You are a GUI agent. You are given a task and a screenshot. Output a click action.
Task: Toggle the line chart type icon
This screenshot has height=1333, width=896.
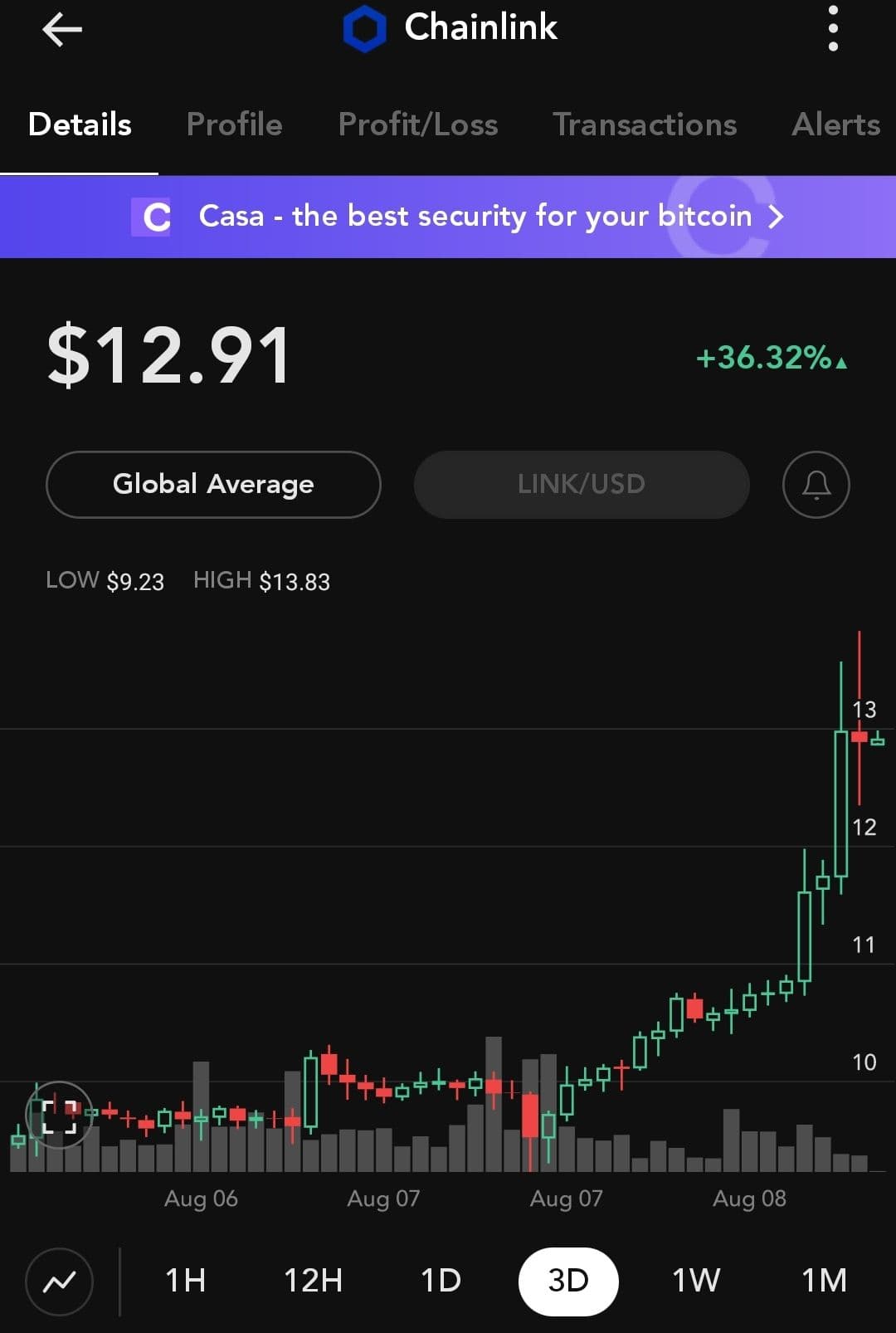coord(60,1282)
